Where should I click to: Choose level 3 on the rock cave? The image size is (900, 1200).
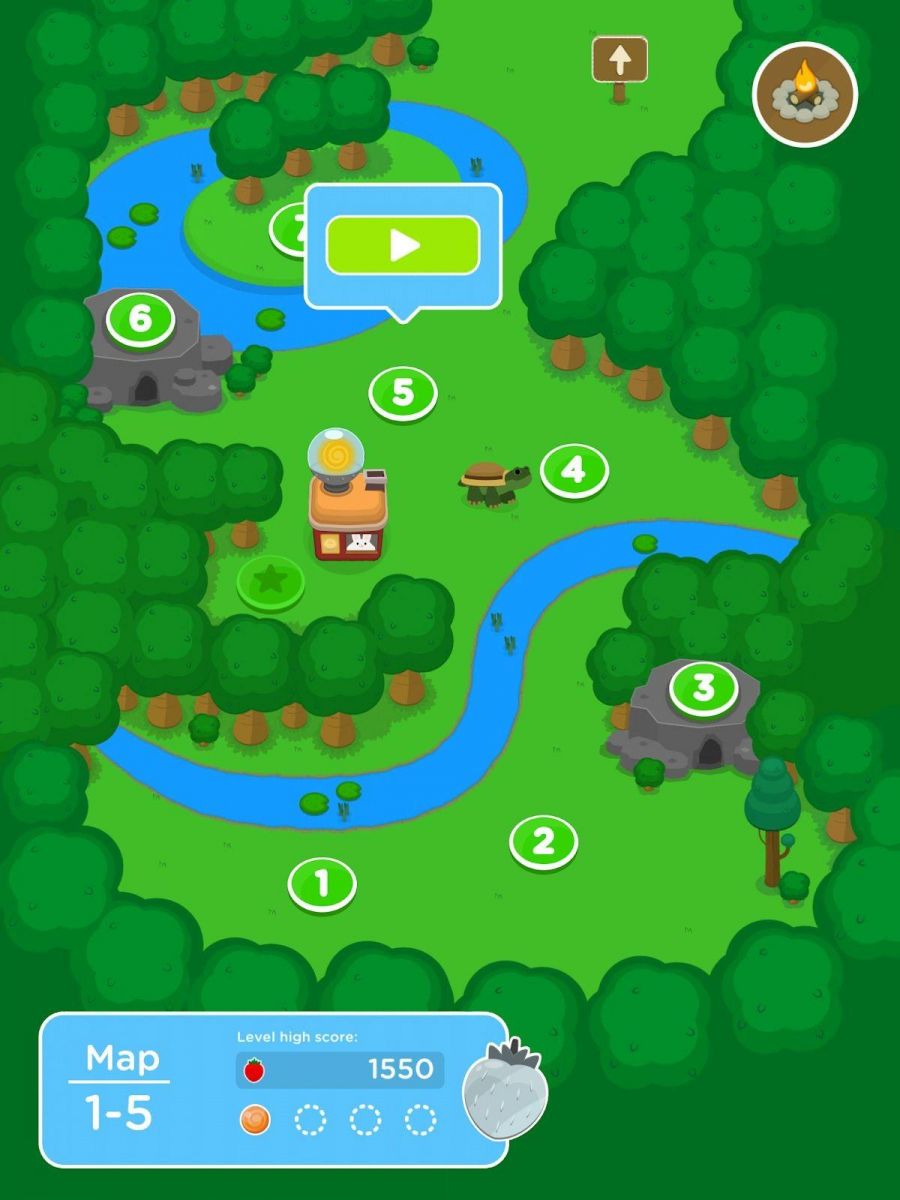click(x=703, y=688)
